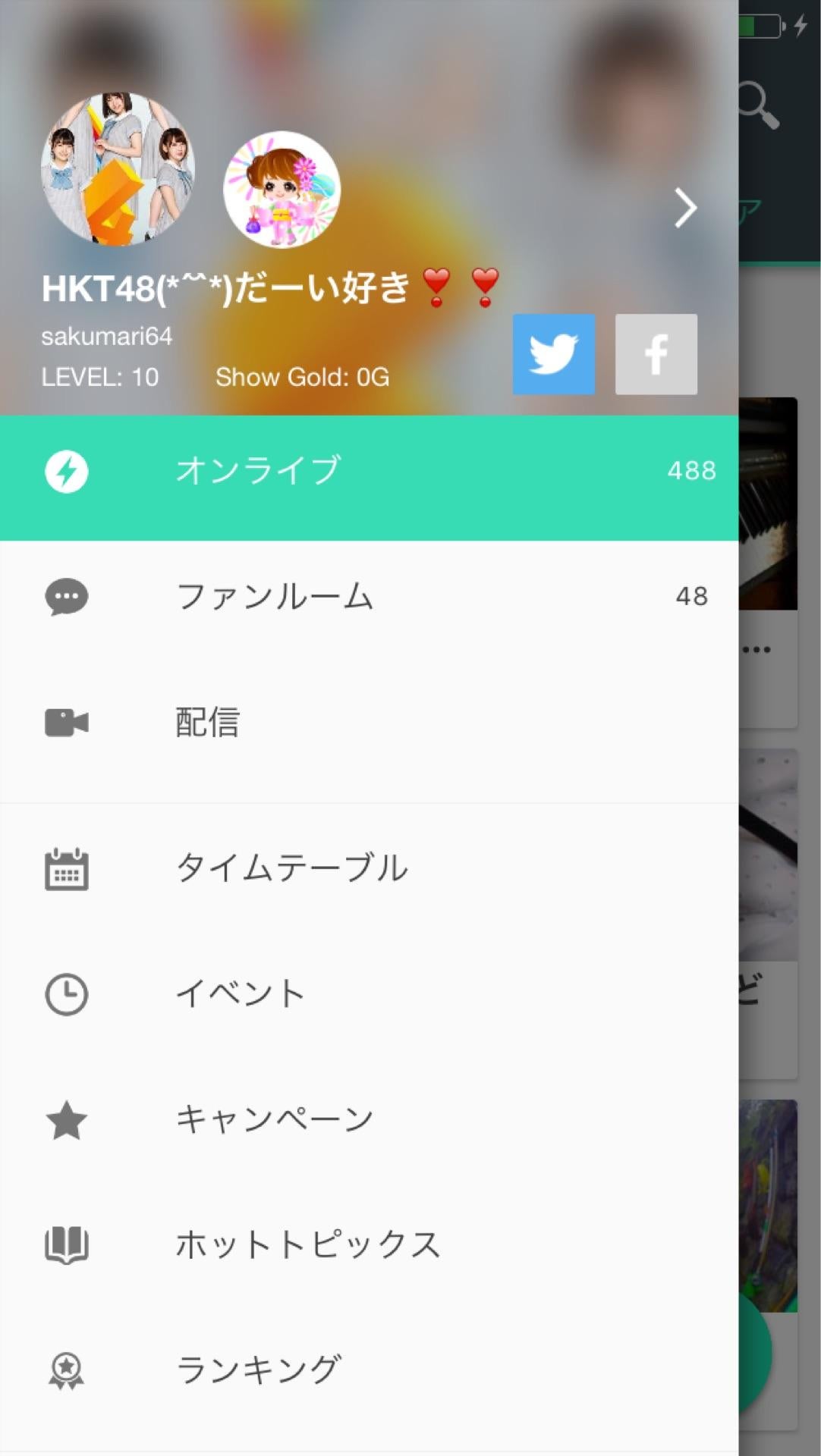This screenshot has height=1456, width=821.
Task: Open the タイムテーブル schedule
Action: 369,868
